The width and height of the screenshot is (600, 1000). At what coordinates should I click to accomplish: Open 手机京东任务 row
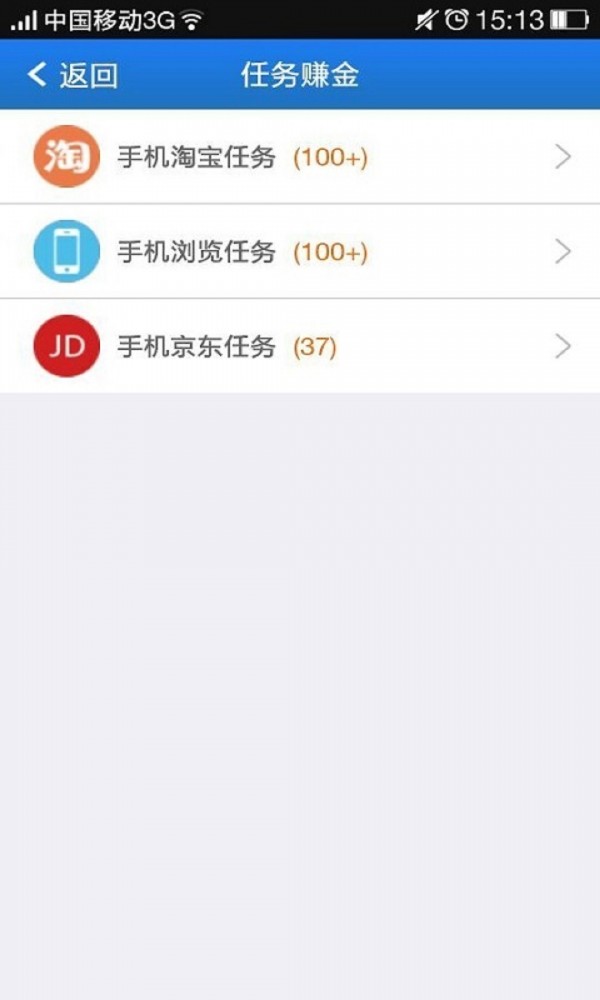pyautogui.click(x=300, y=346)
